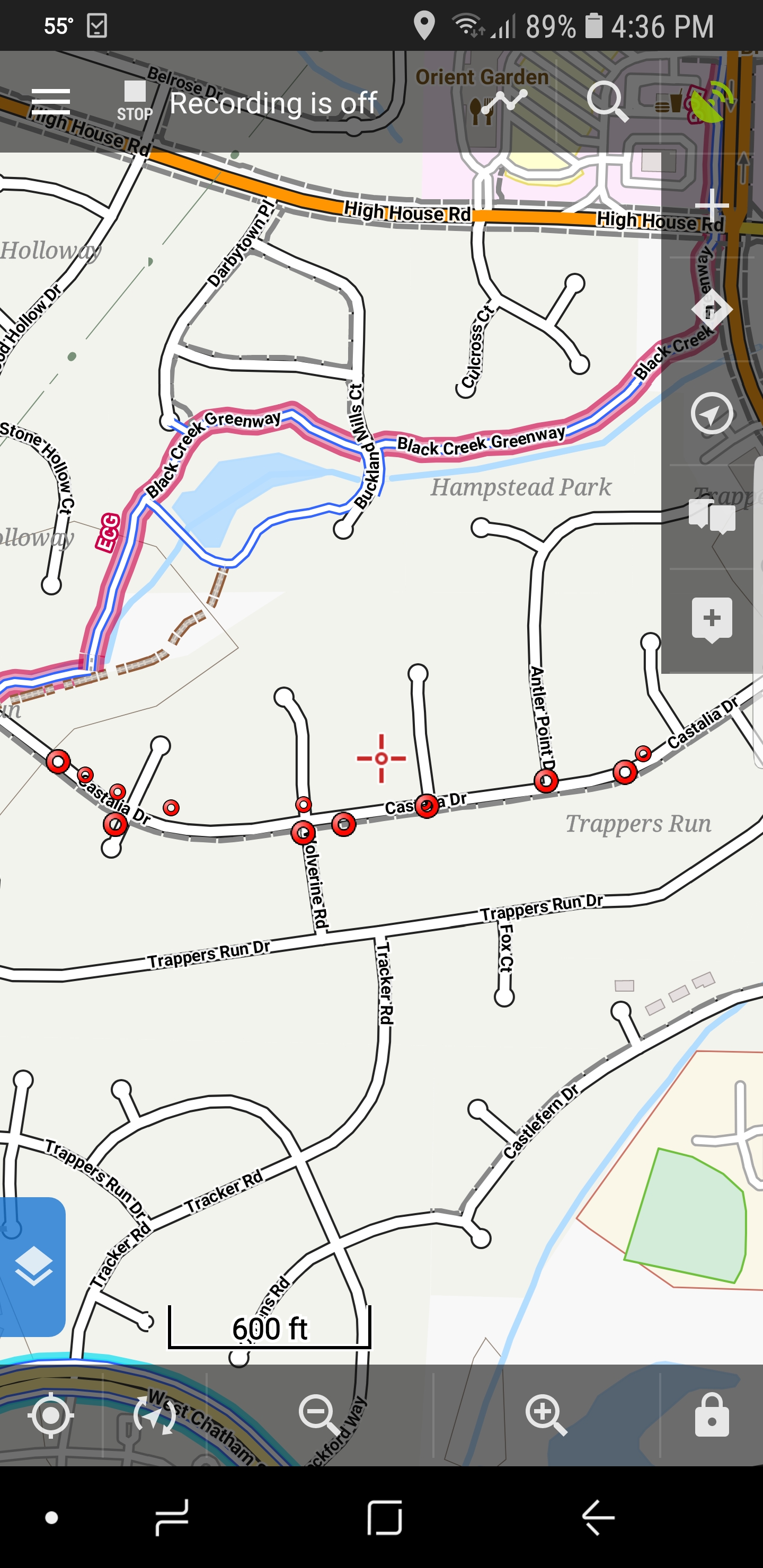Open the navigation directions tool
This screenshot has width=763, height=1568.
[711, 309]
